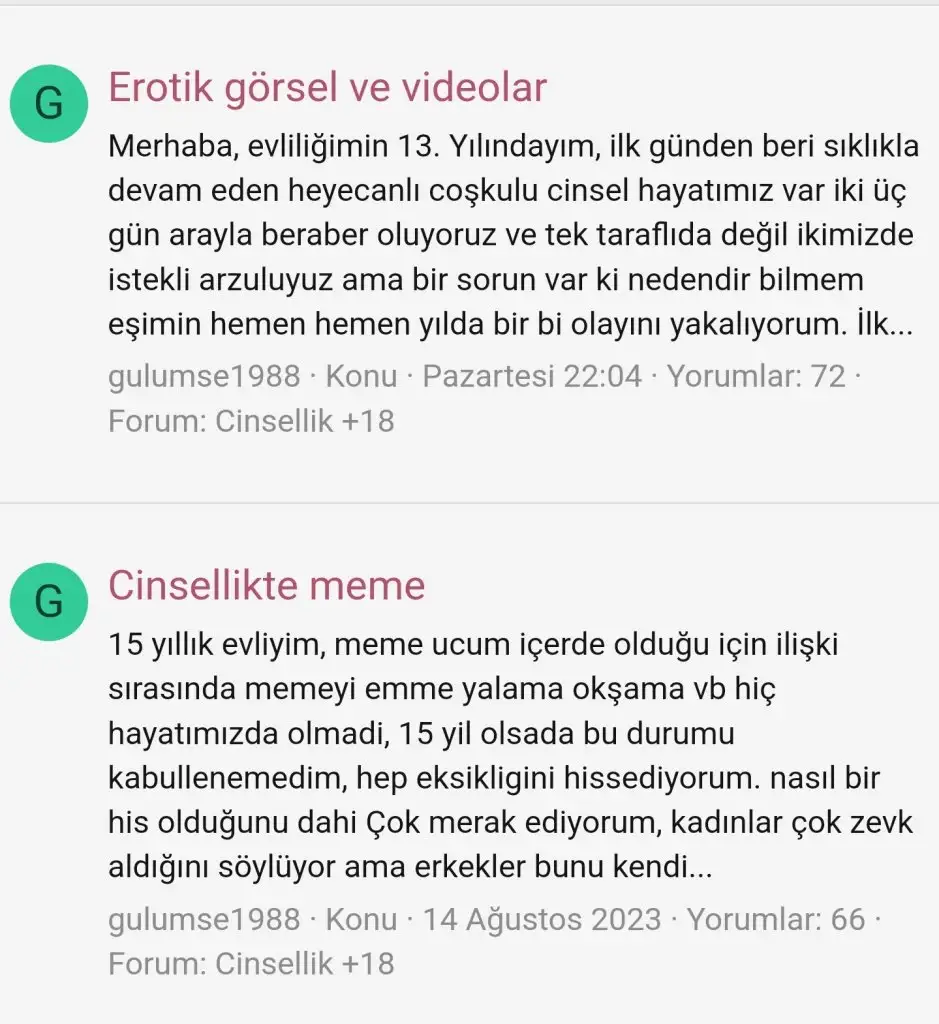Open the avatar beside "Erotik görsel ve videolar"
The width and height of the screenshot is (939, 1024).
point(49,105)
